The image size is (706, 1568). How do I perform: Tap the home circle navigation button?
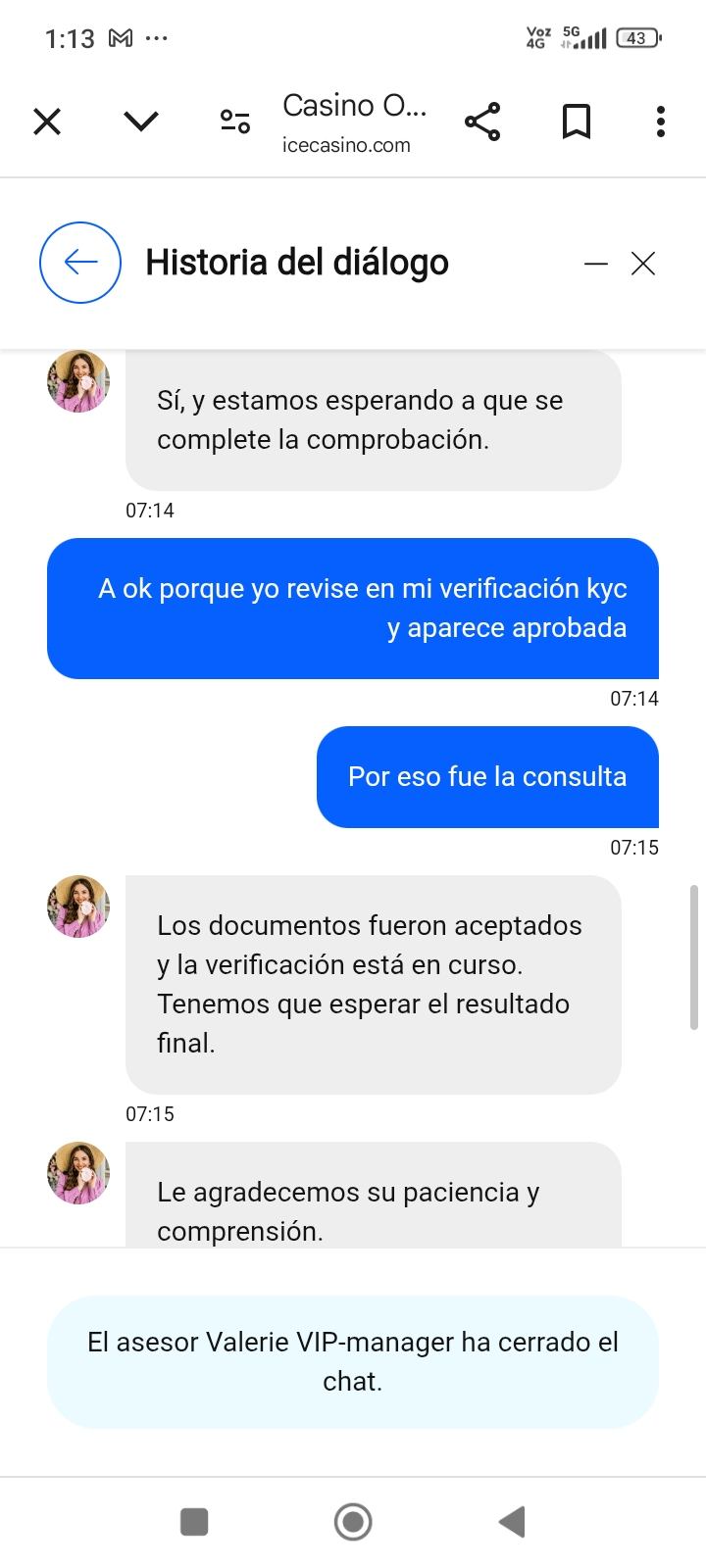click(x=353, y=1521)
